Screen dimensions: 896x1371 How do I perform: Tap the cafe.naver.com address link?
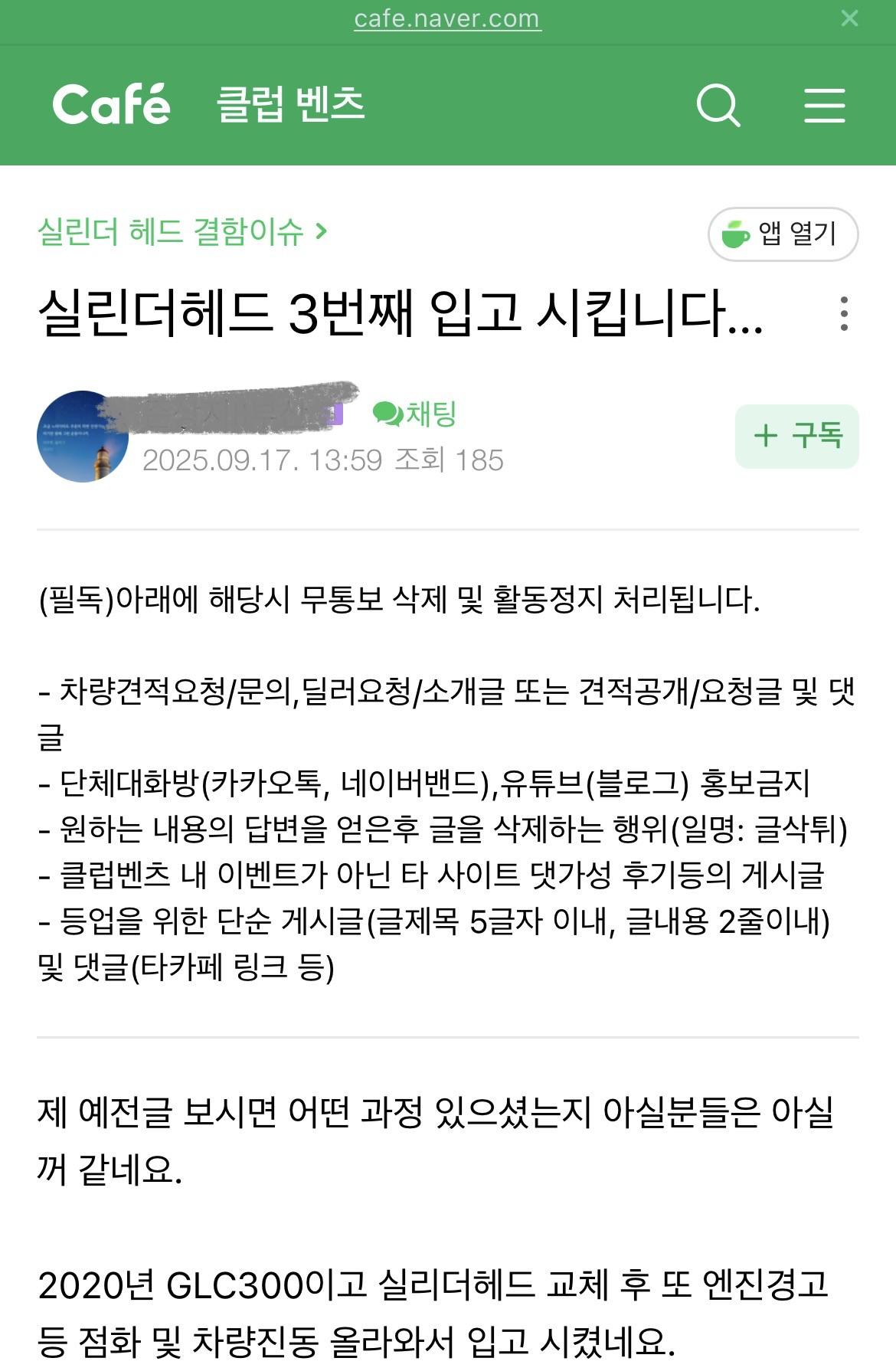click(447, 18)
